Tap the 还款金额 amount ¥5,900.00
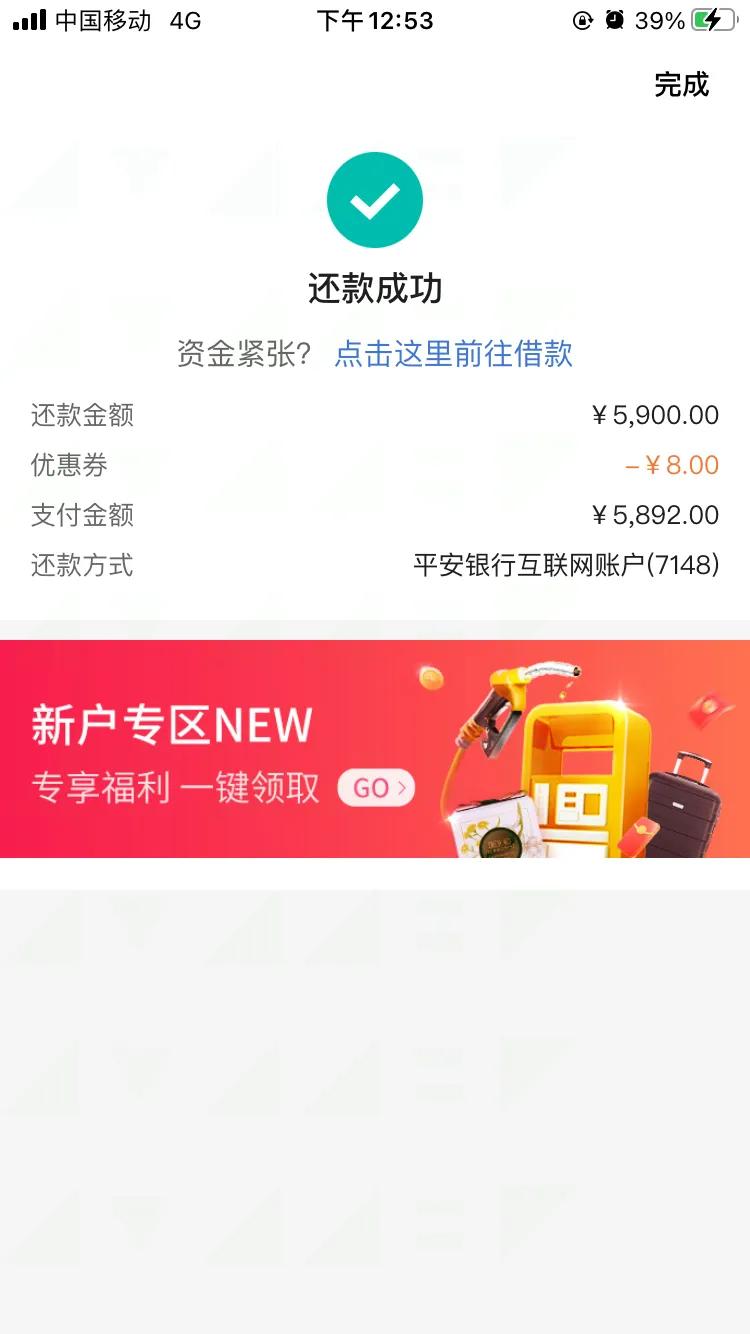Viewport: 750px width, 1334px height. (x=657, y=415)
